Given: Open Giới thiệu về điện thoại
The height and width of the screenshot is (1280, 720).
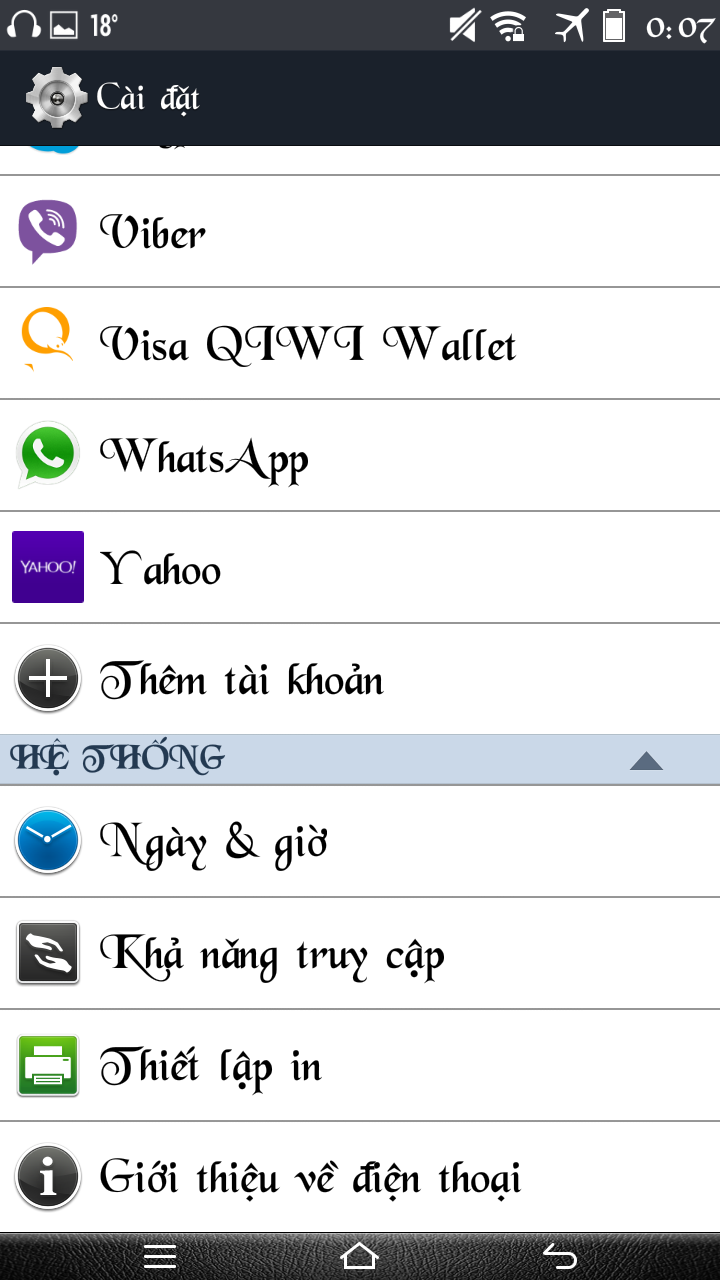Looking at the screenshot, I should click(x=360, y=1177).
